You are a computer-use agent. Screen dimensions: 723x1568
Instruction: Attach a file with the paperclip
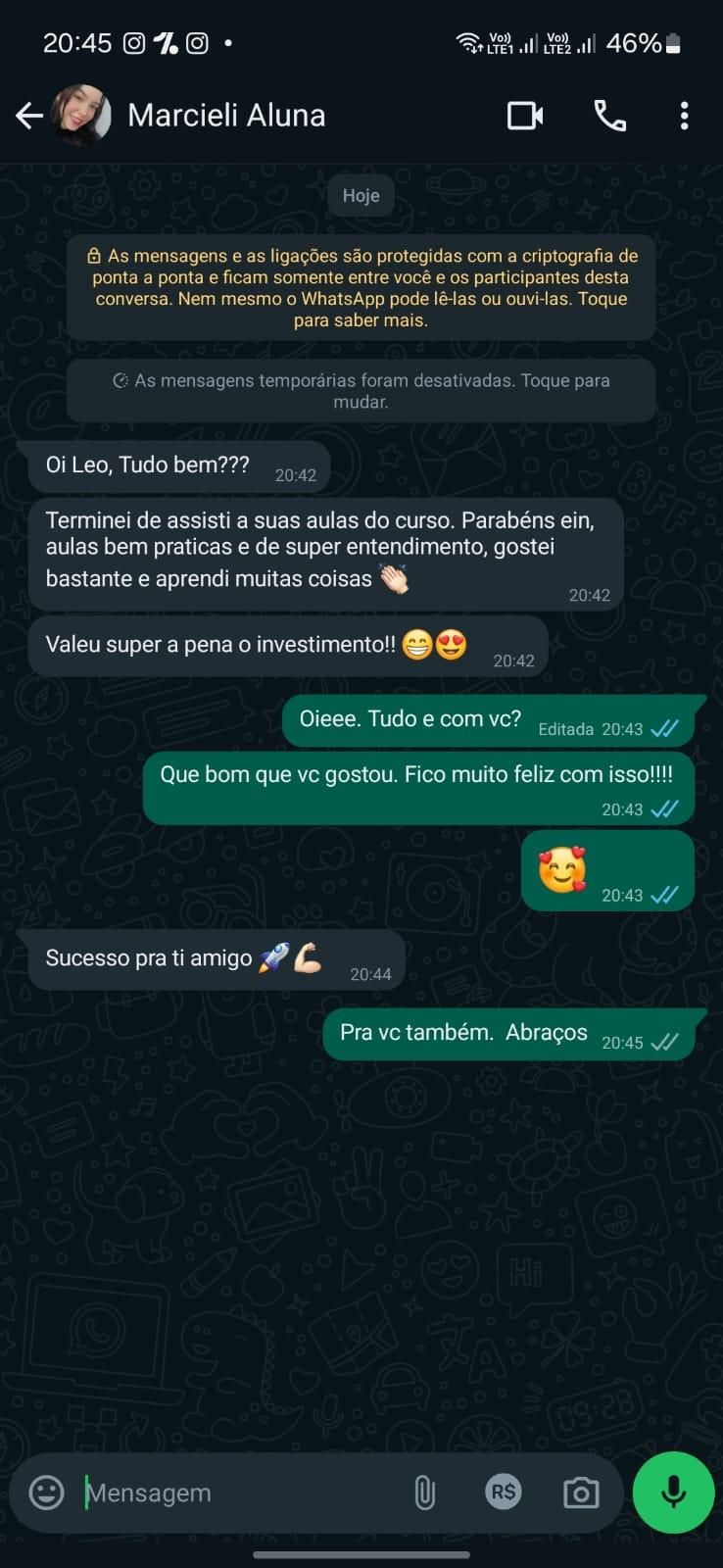click(424, 1493)
